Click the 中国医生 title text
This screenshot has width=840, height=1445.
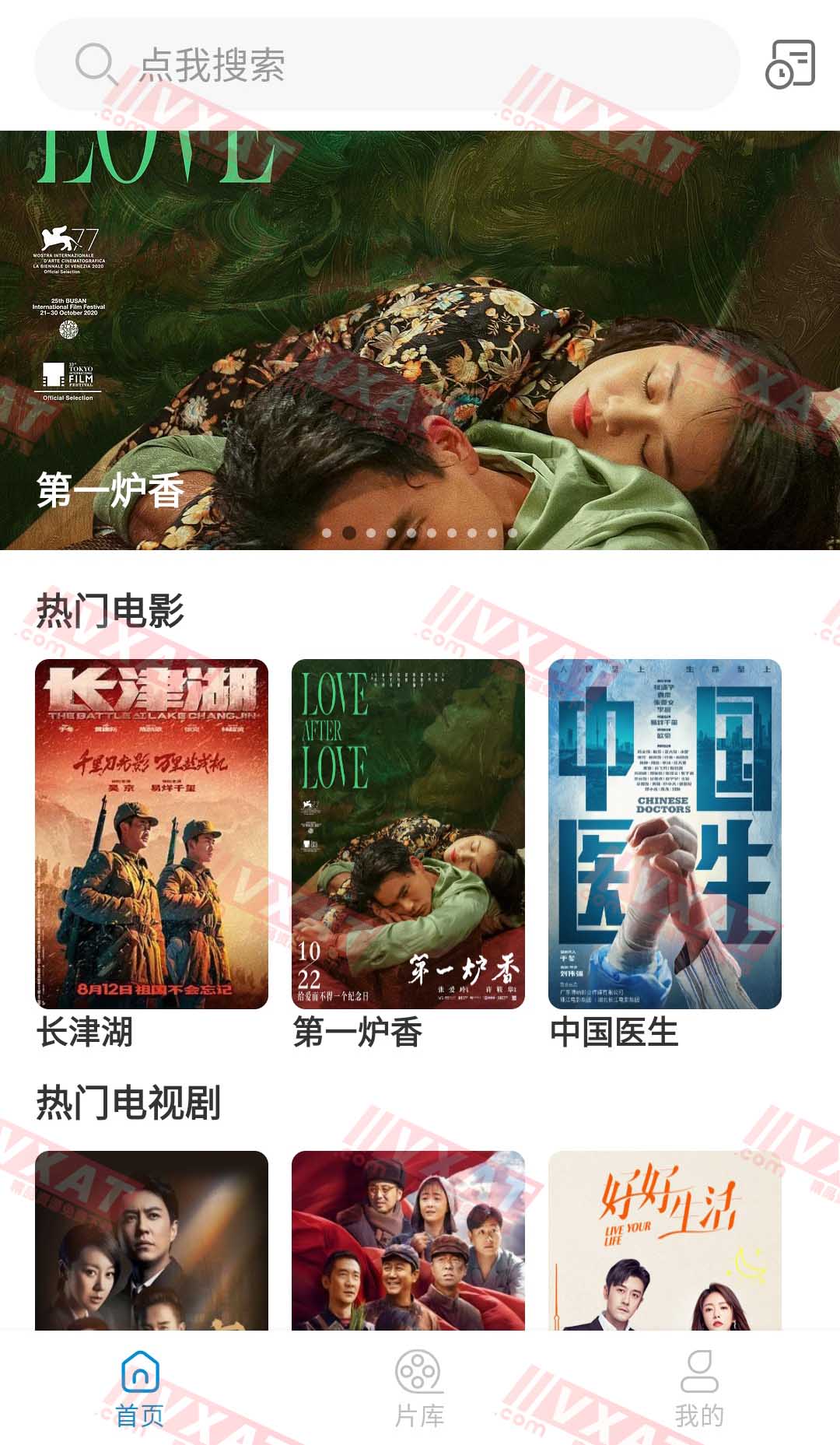pyautogui.click(x=614, y=1033)
